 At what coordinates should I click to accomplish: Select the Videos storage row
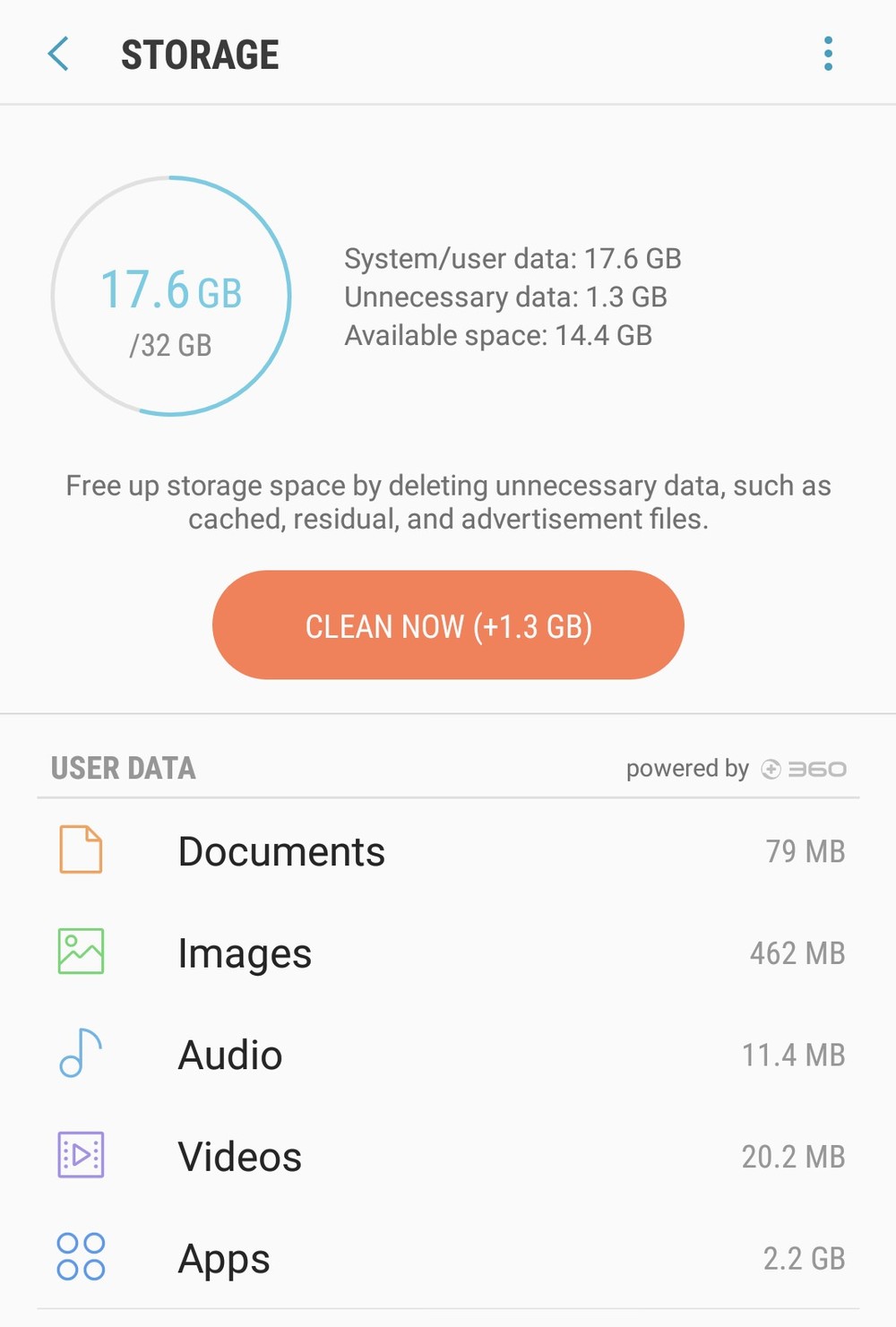[448, 1156]
